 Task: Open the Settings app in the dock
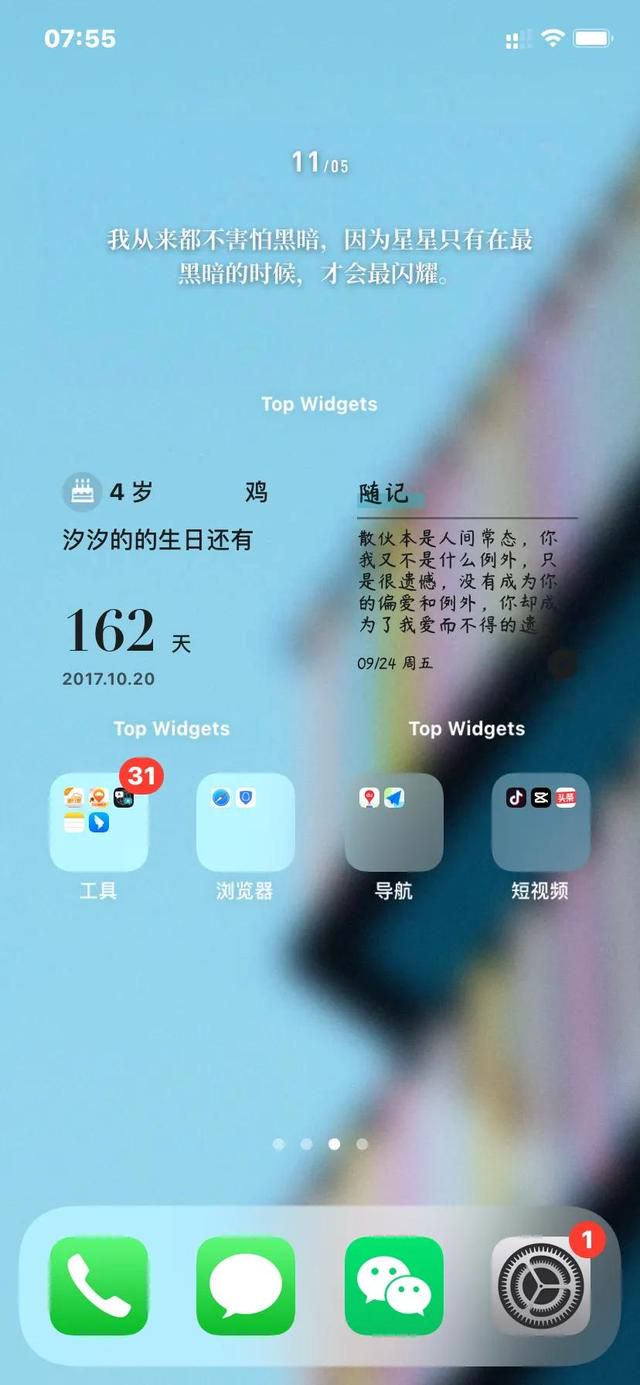coord(541,1286)
